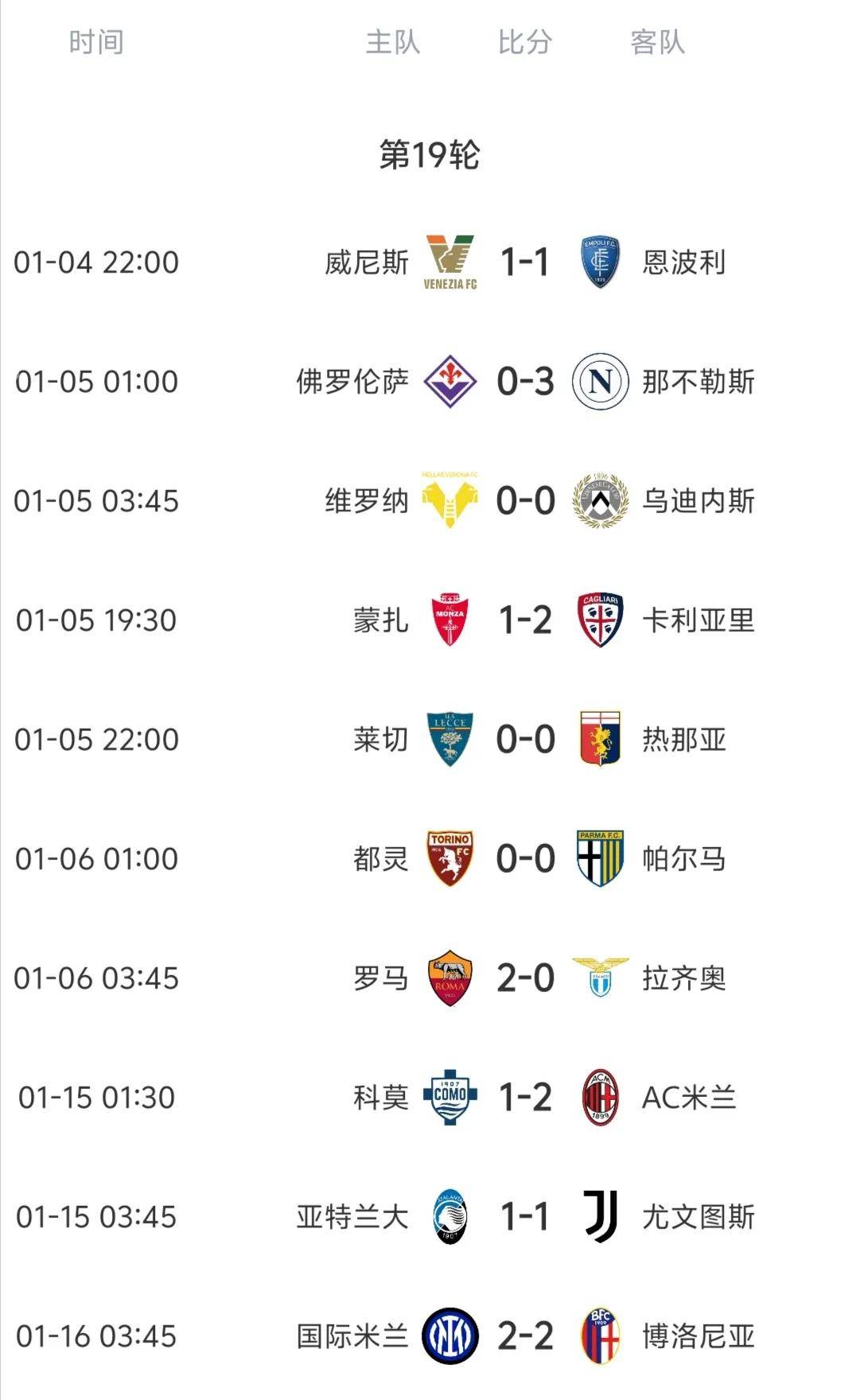Click the AC Monza team logo
The width and height of the screenshot is (856, 1400).
[449, 620]
